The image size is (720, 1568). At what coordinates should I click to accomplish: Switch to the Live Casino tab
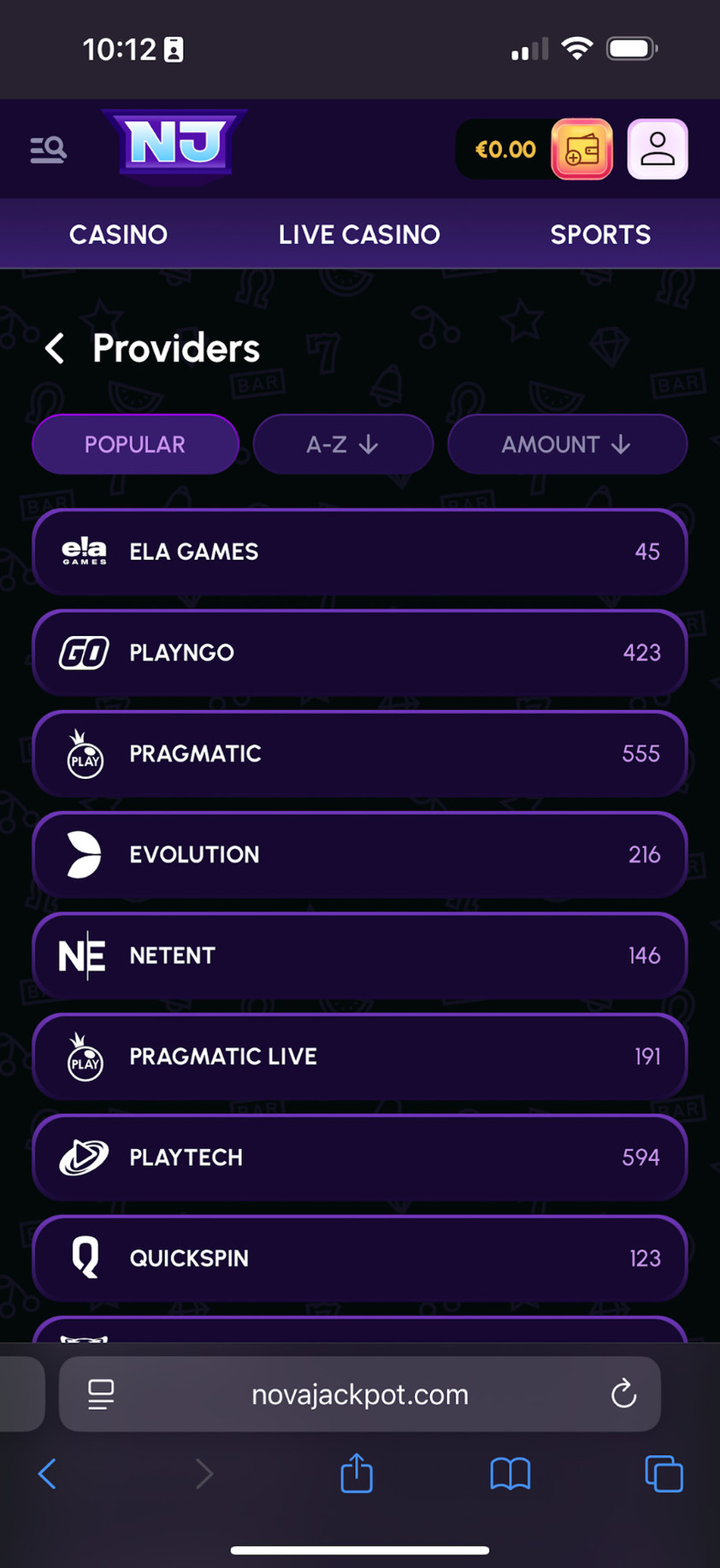359,234
